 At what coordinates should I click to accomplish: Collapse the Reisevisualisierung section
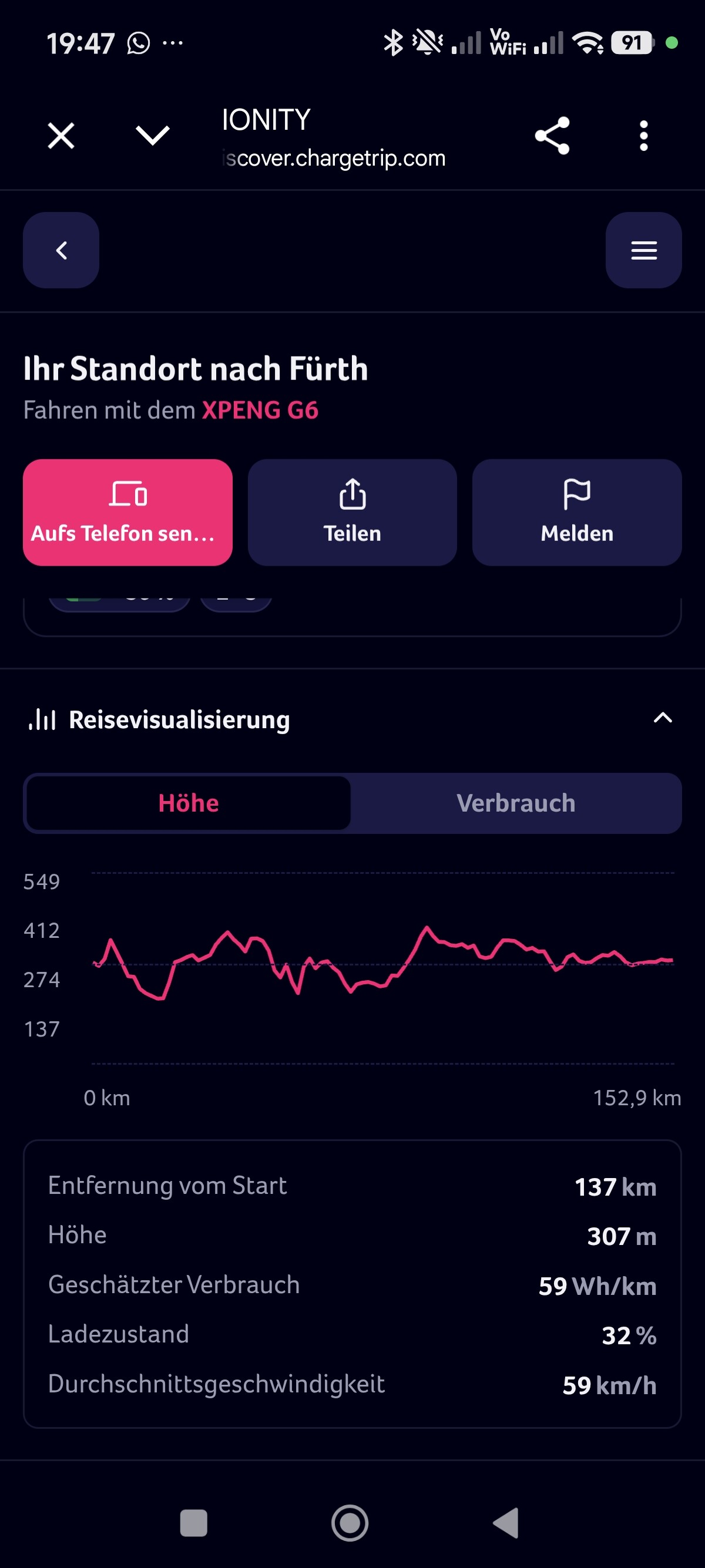[662, 718]
